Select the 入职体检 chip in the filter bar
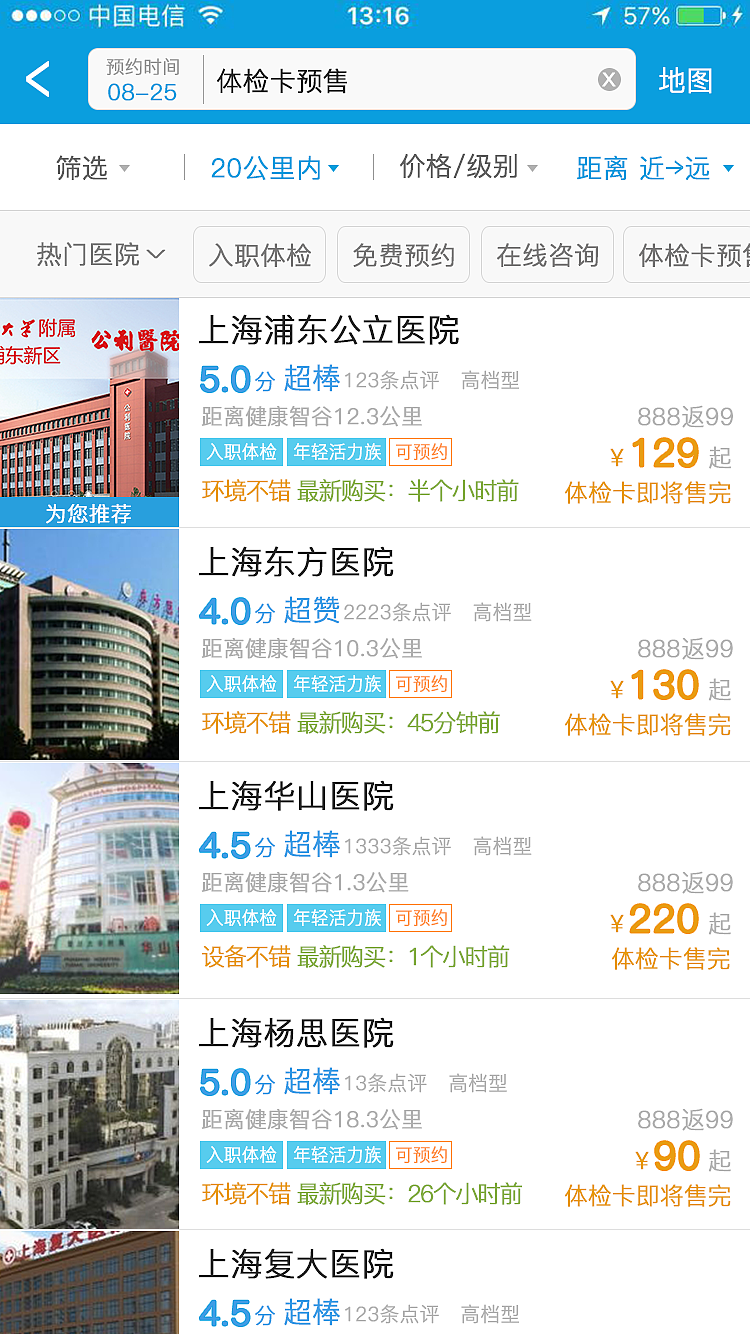The height and width of the screenshot is (1334, 750). 260,255
